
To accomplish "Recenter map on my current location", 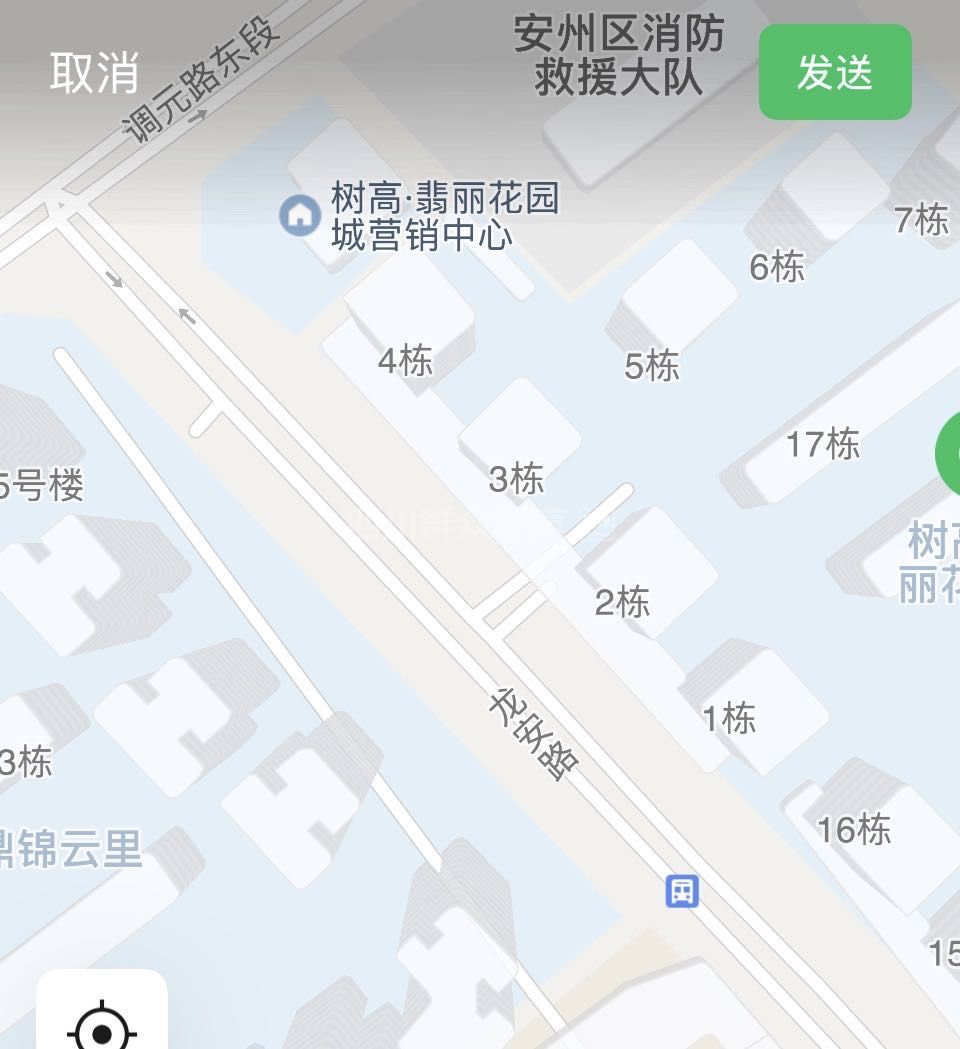I will tap(102, 1026).
